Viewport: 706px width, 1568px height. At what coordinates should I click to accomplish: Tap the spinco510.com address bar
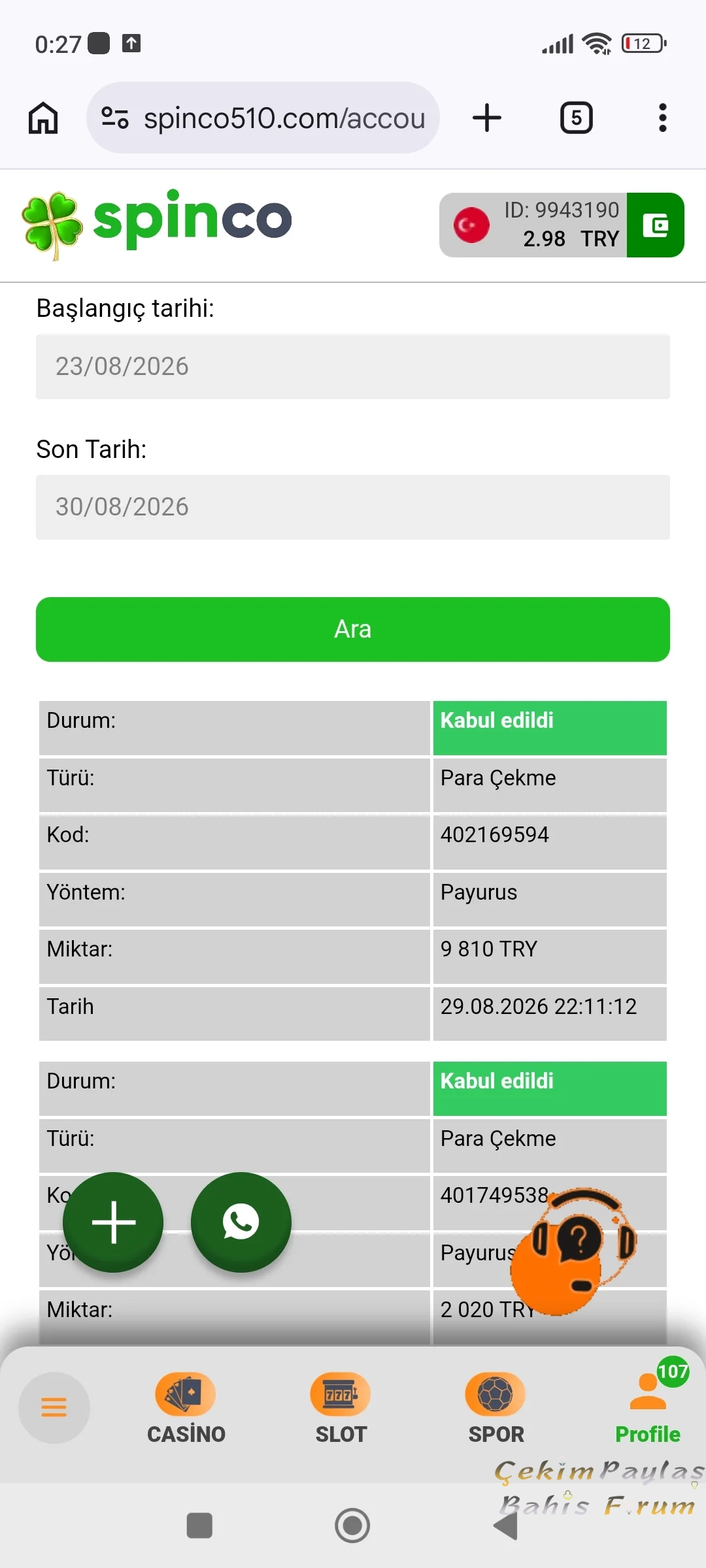click(x=263, y=118)
